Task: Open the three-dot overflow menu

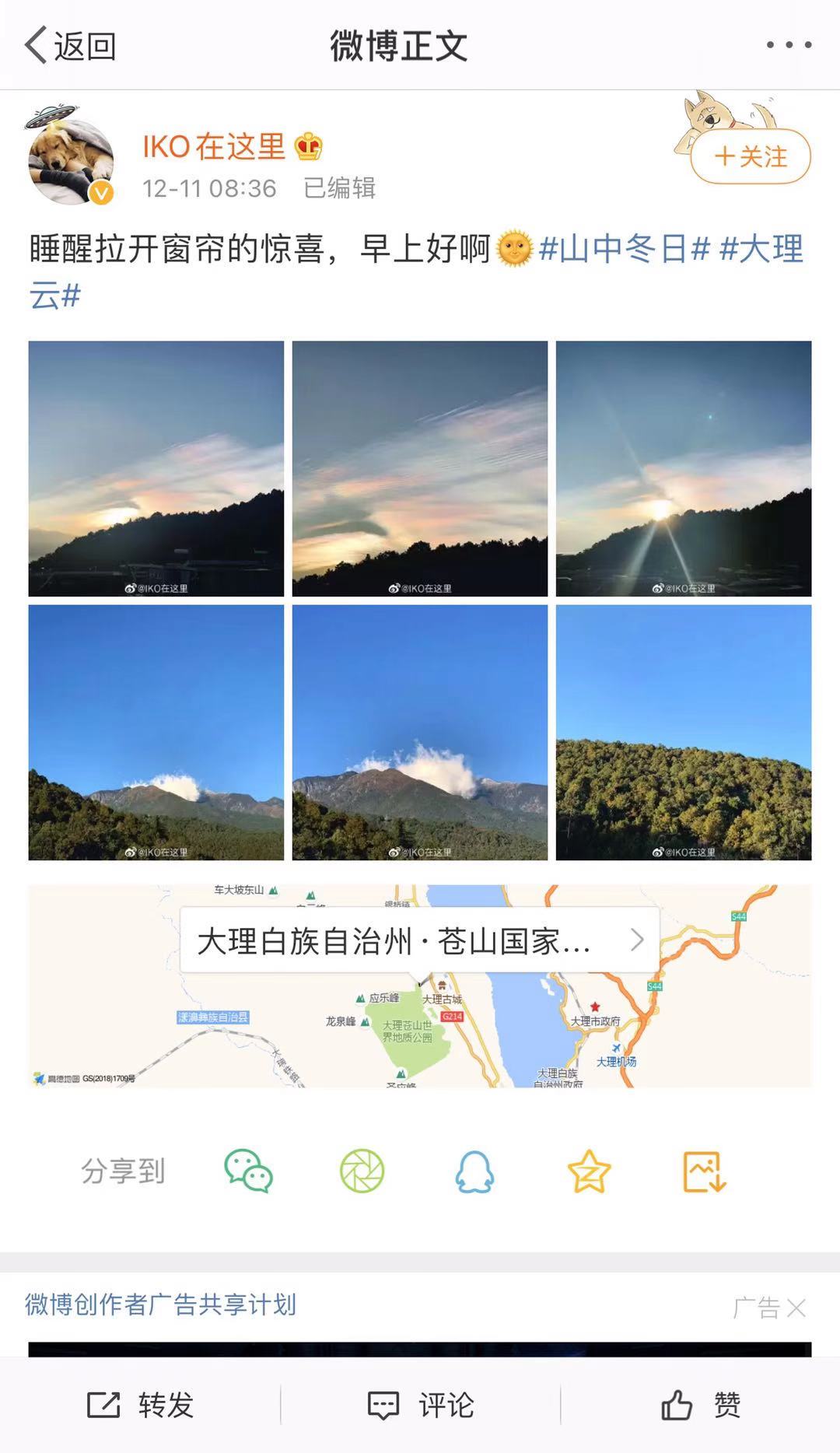Action: pyautogui.click(x=789, y=45)
